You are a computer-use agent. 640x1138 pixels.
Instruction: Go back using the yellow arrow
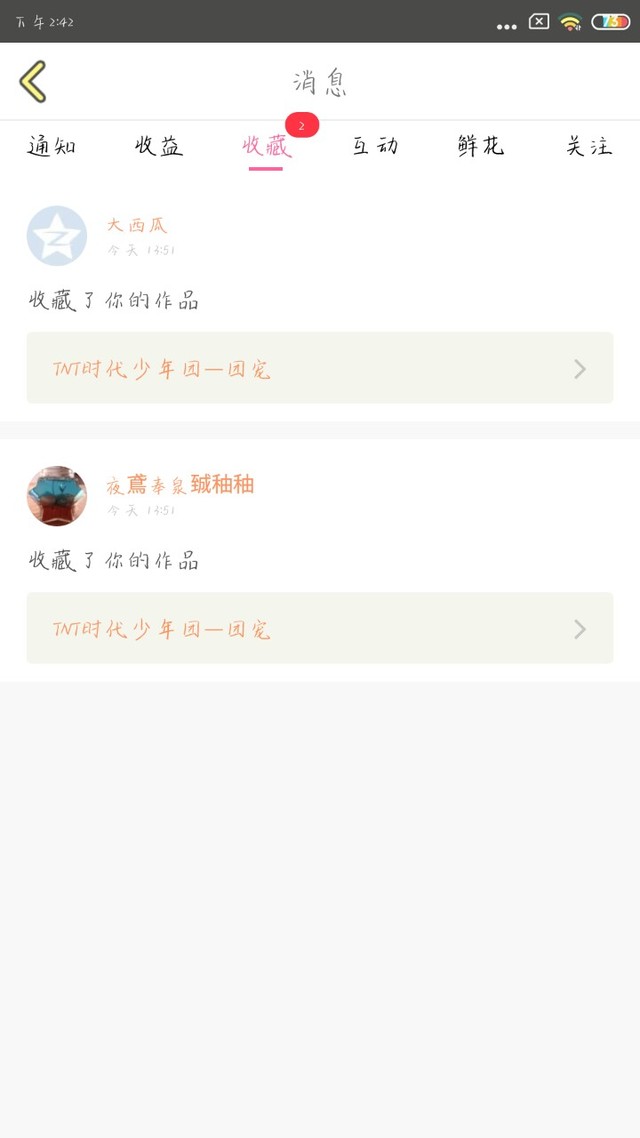33,81
